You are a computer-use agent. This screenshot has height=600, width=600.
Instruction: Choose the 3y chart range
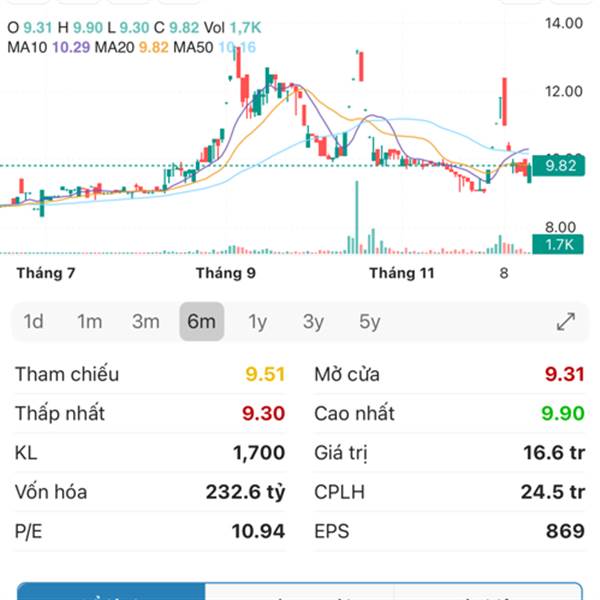pos(314,322)
